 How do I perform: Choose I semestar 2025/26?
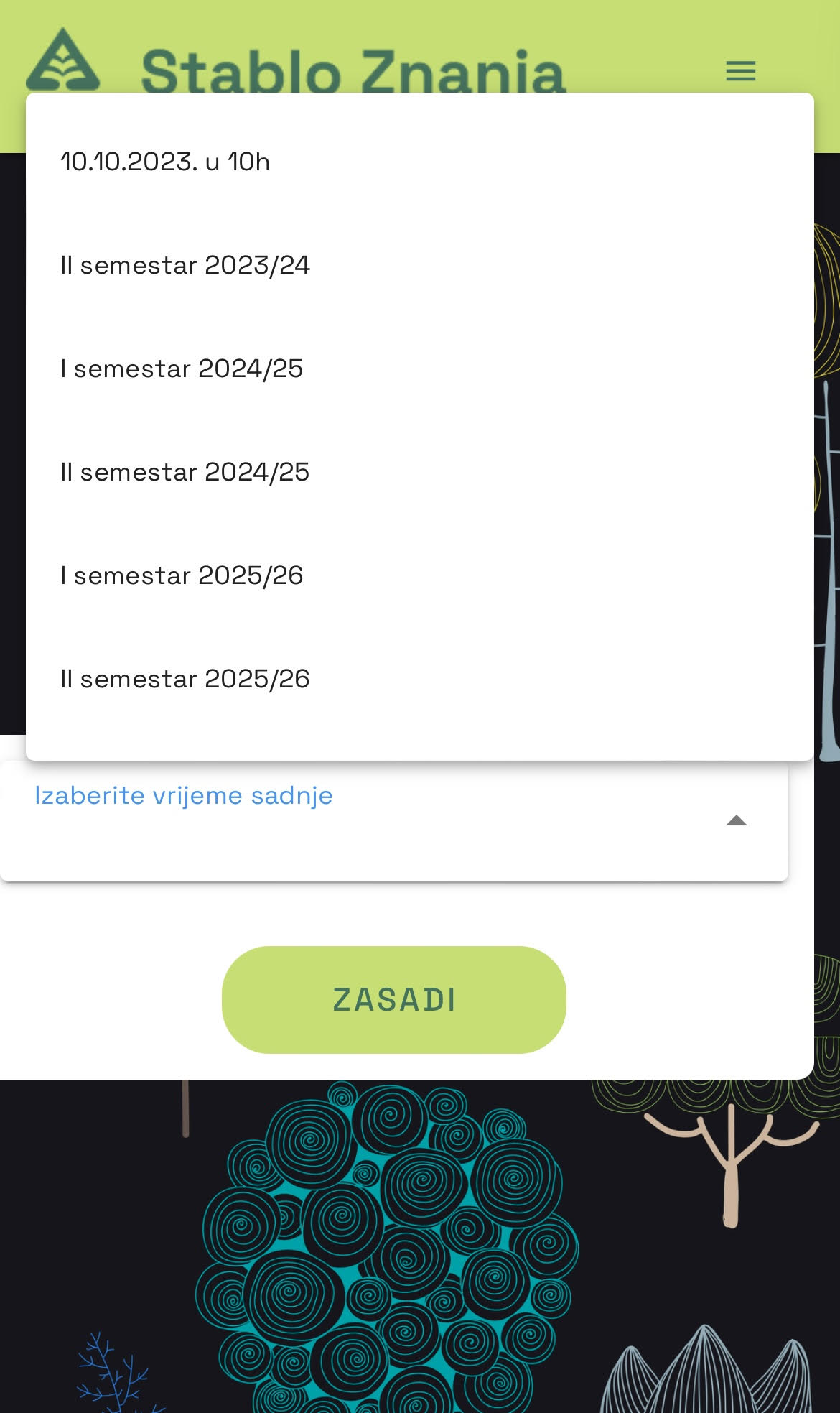(420, 575)
